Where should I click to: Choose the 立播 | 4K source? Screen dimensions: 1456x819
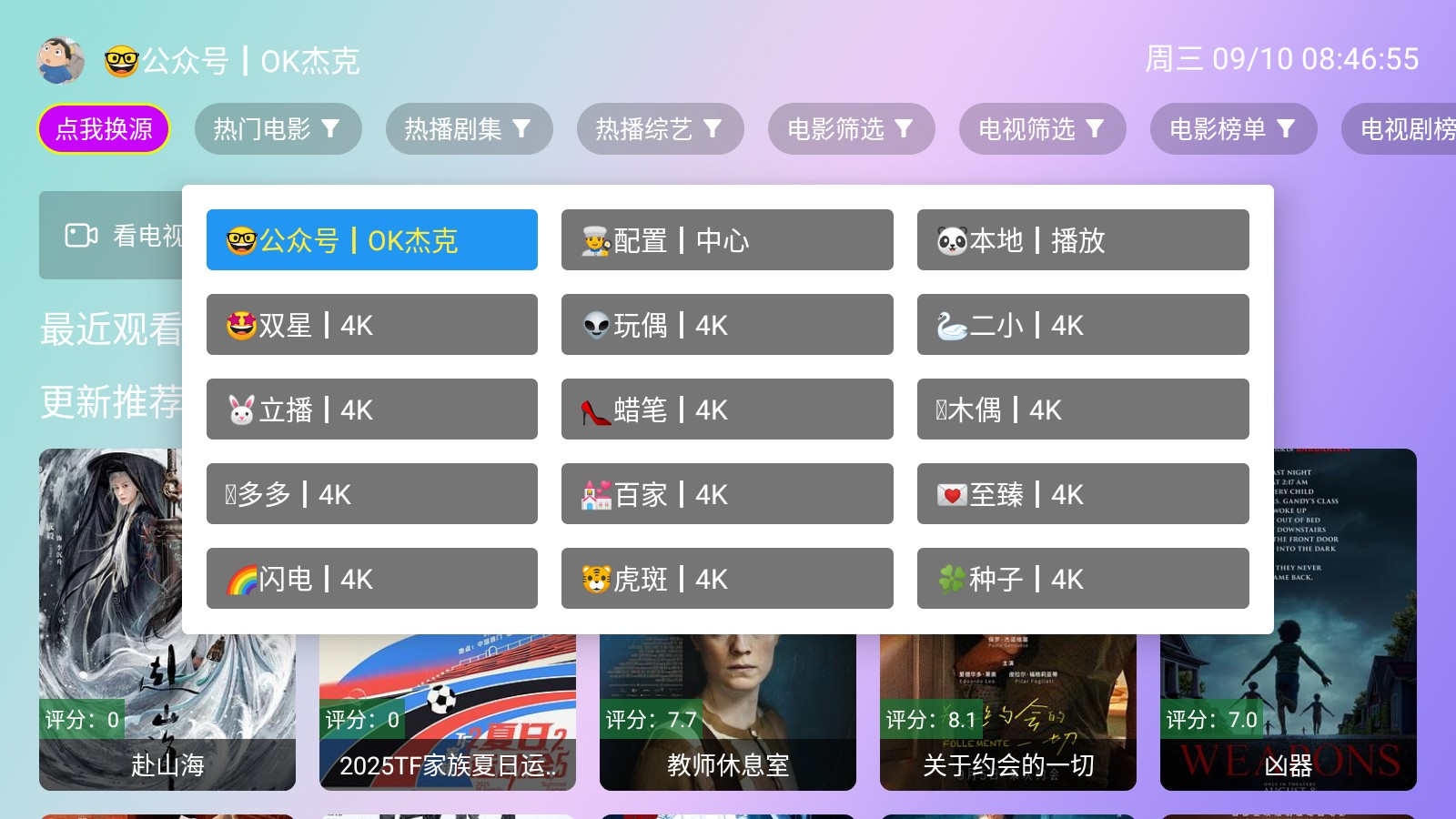tap(371, 409)
